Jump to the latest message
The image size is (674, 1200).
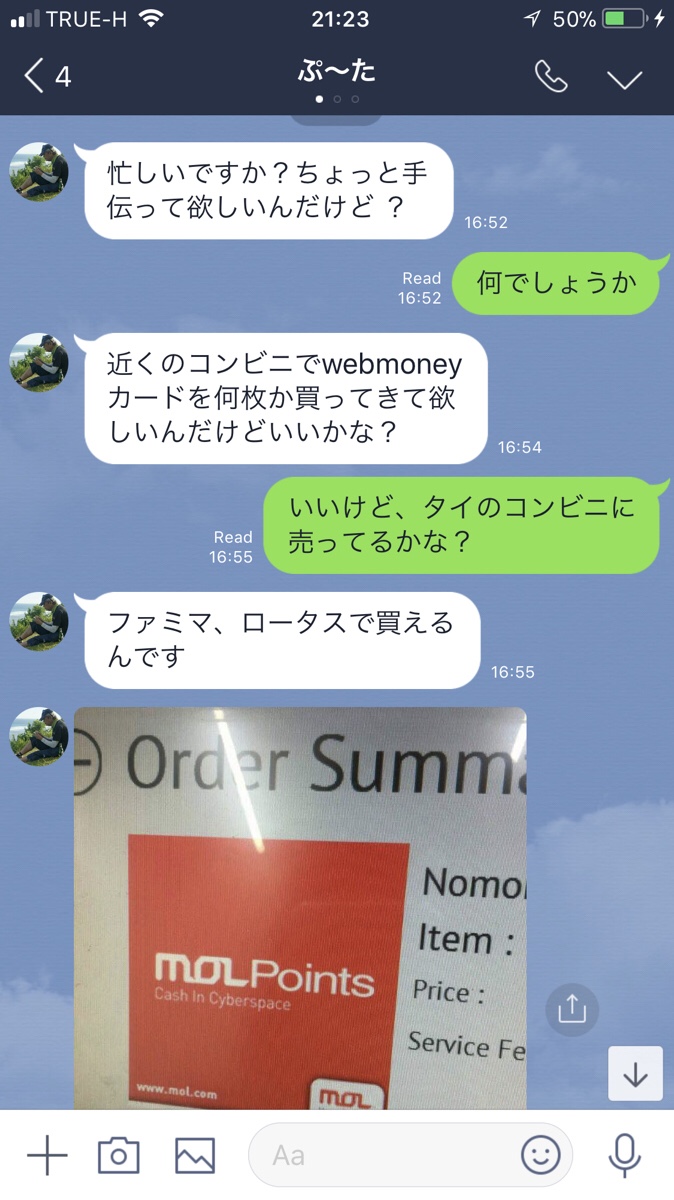pos(635,1073)
